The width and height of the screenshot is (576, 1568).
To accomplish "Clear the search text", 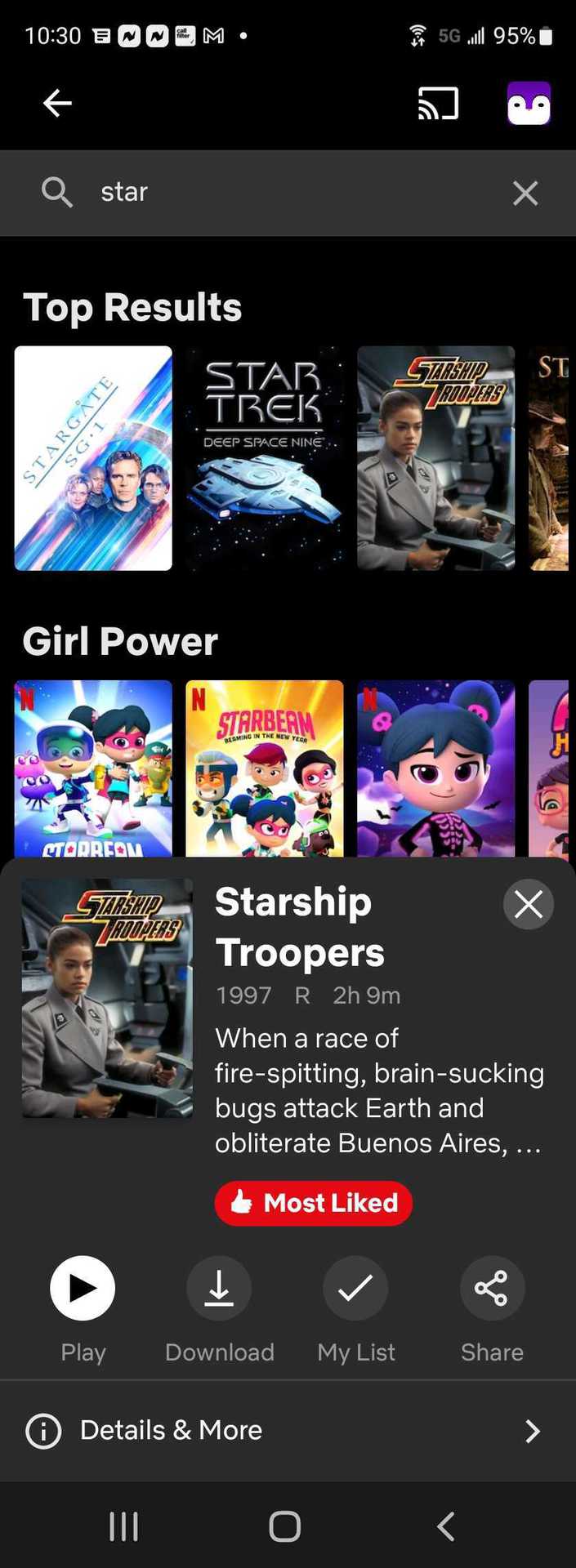I will coord(525,194).
